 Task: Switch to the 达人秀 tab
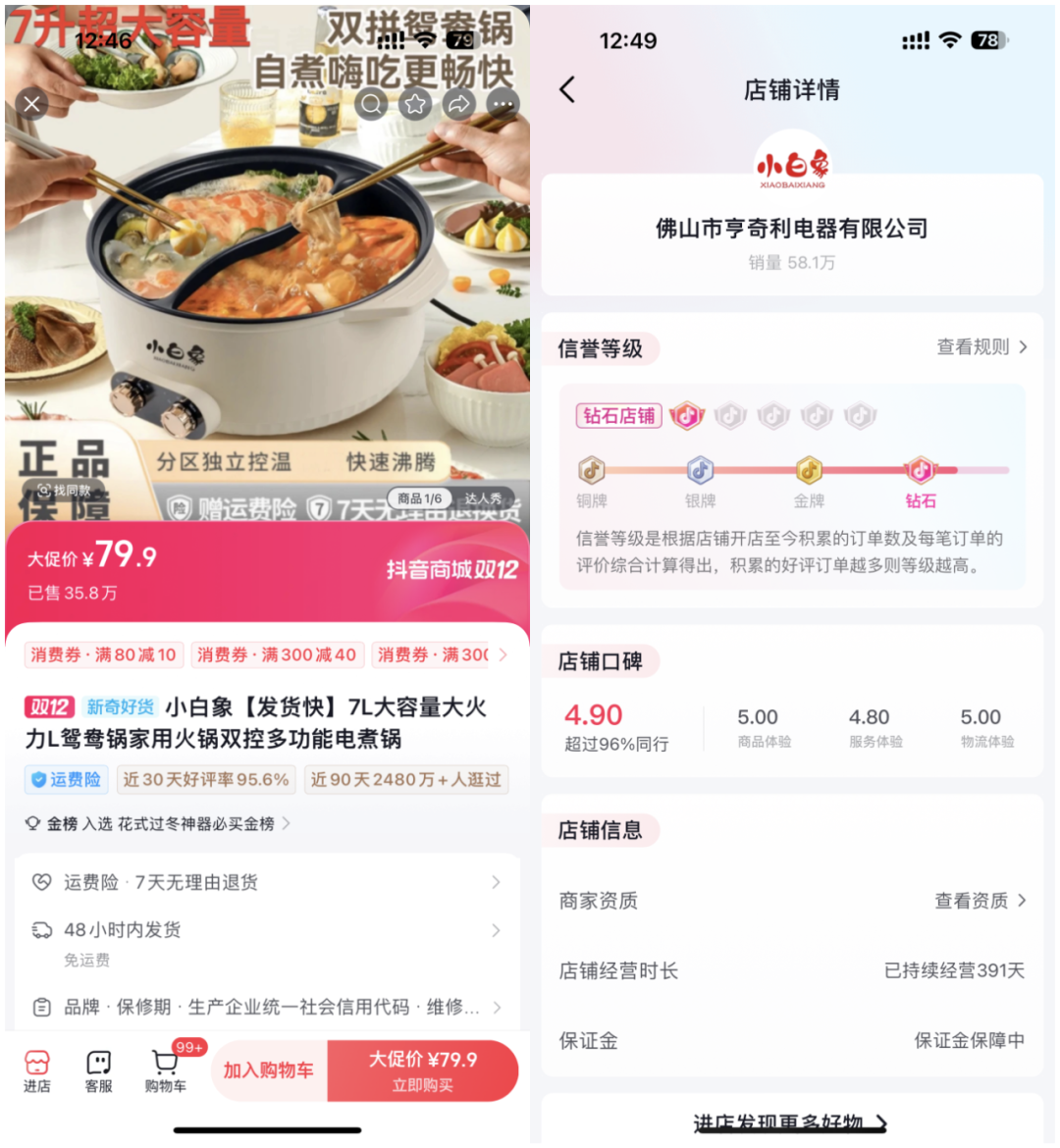tap(482, 498)
